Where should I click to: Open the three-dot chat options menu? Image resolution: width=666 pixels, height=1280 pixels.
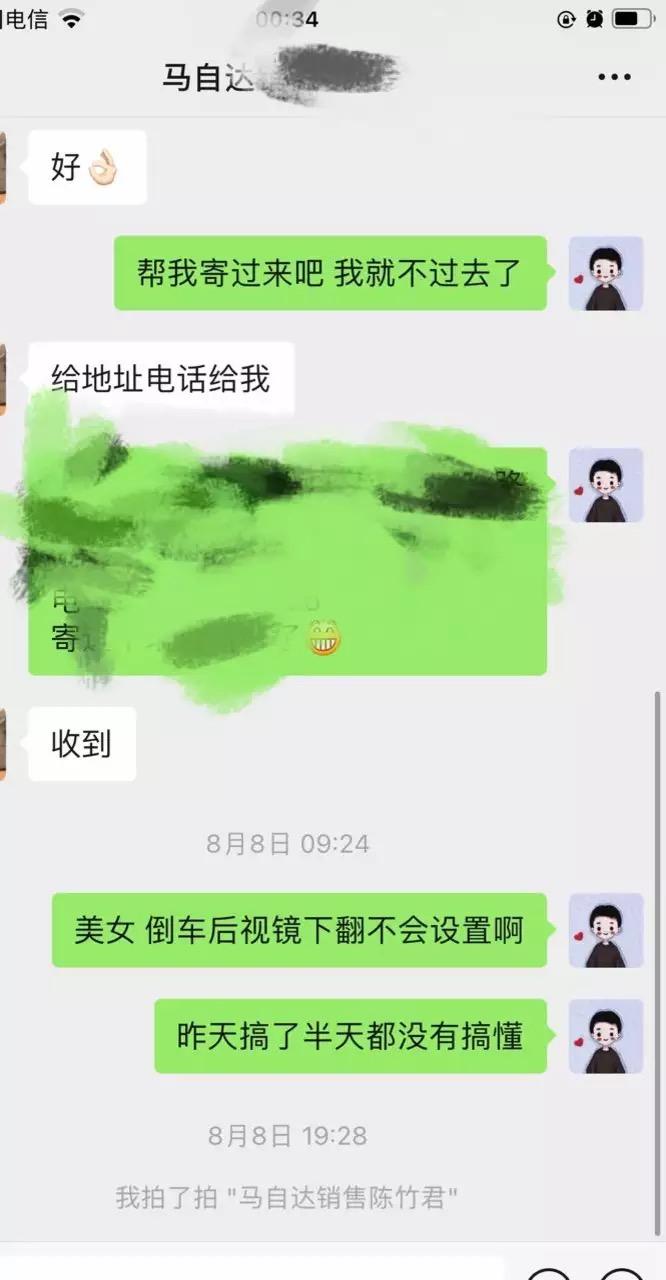pos(614,77)
